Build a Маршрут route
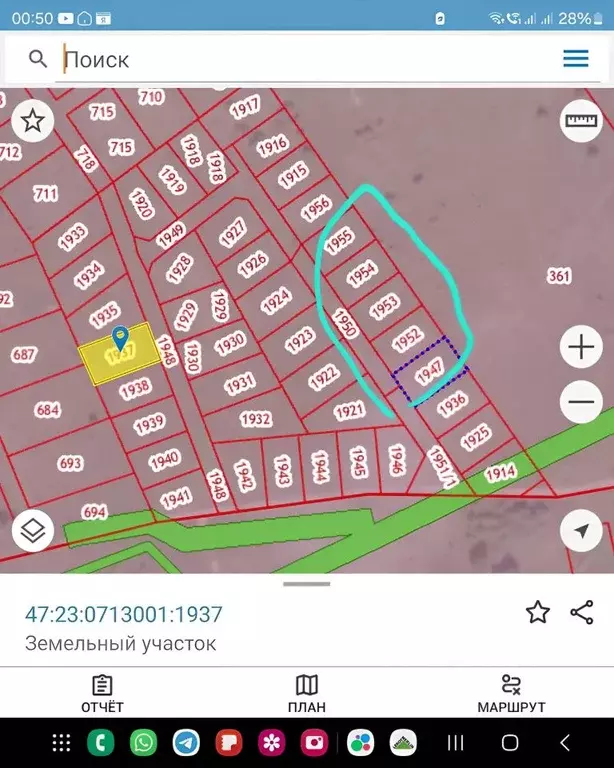This screenshot has height=768, width=614. tap(511, 694)
